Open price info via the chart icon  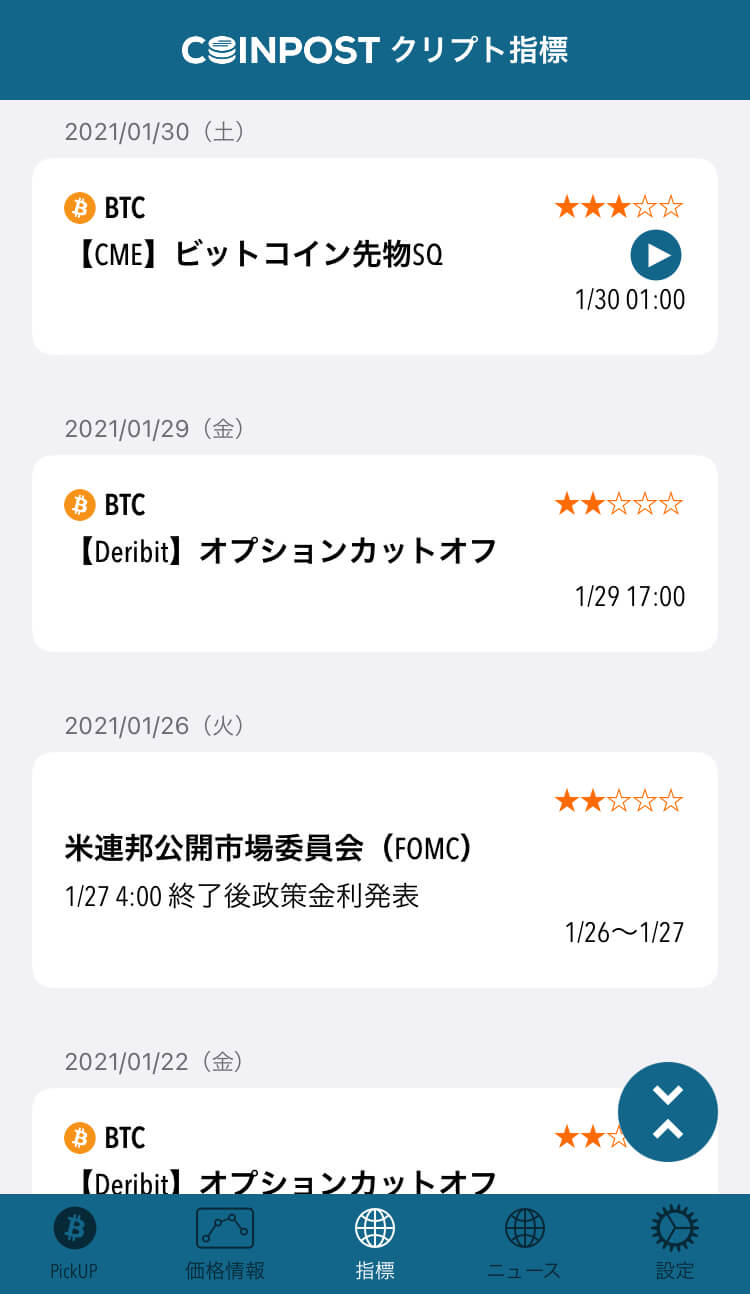click(225, 1228)
